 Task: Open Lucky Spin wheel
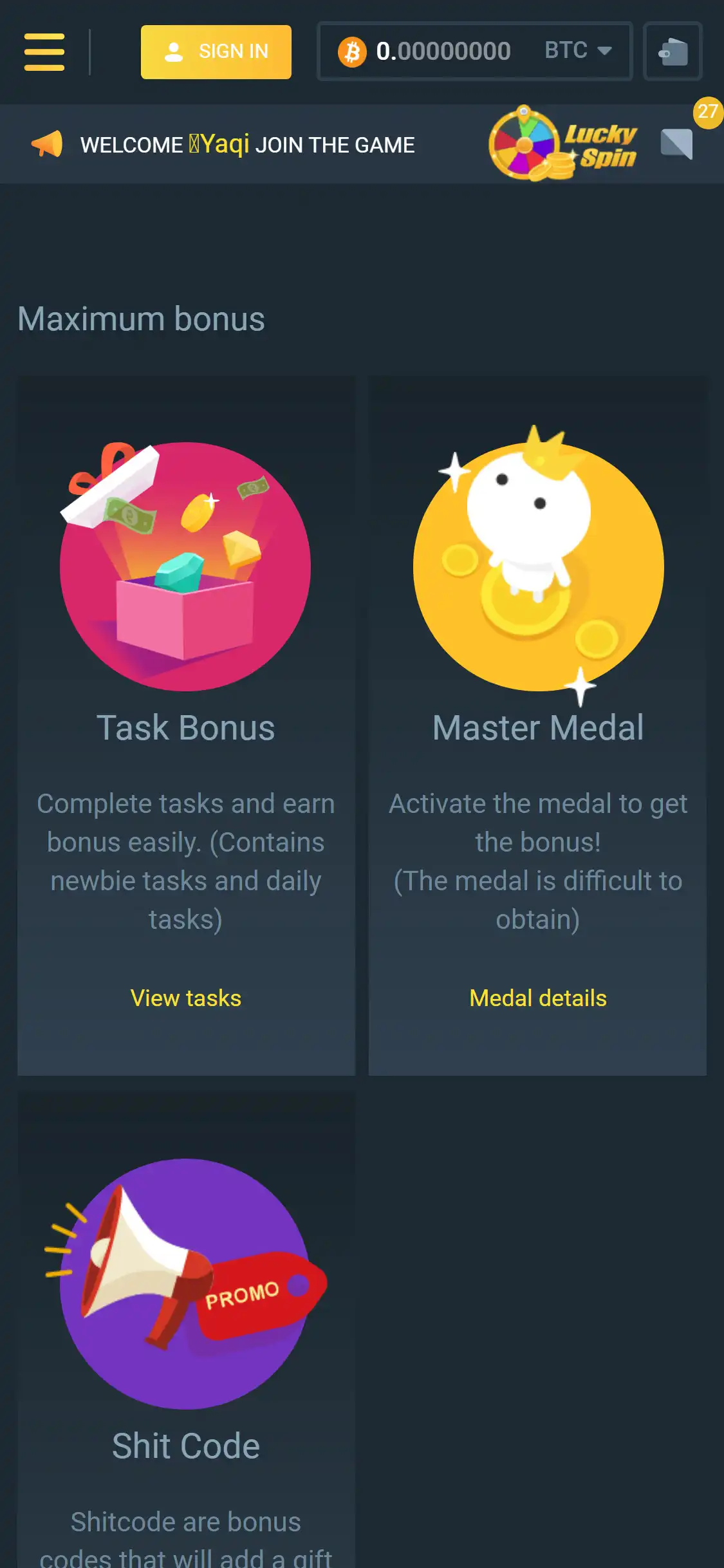[x=563, y=144]
